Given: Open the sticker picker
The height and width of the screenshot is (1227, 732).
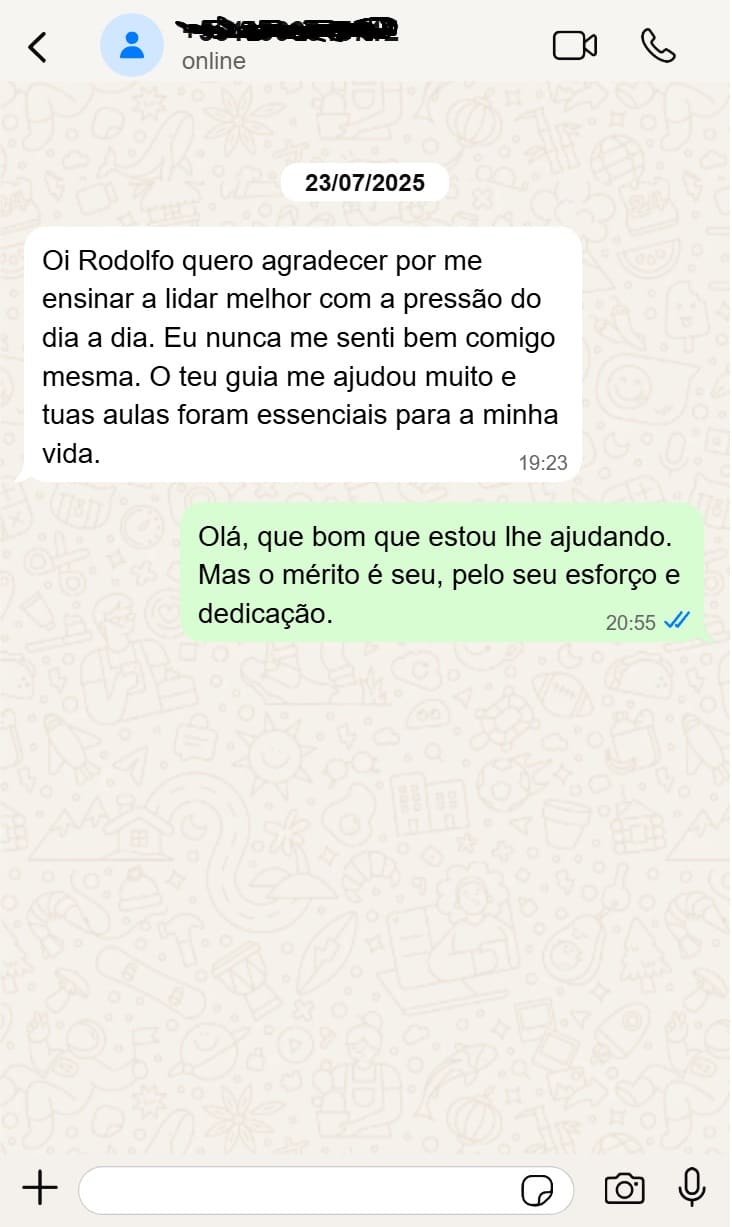Looking at the screenshot, I should pyautogui.click(x=538, y=1190).
